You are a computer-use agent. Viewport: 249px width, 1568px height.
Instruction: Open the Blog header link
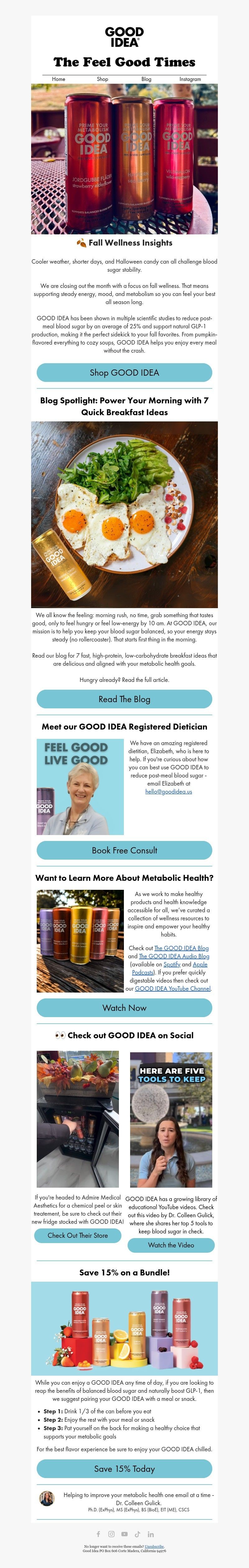[146, 79]
